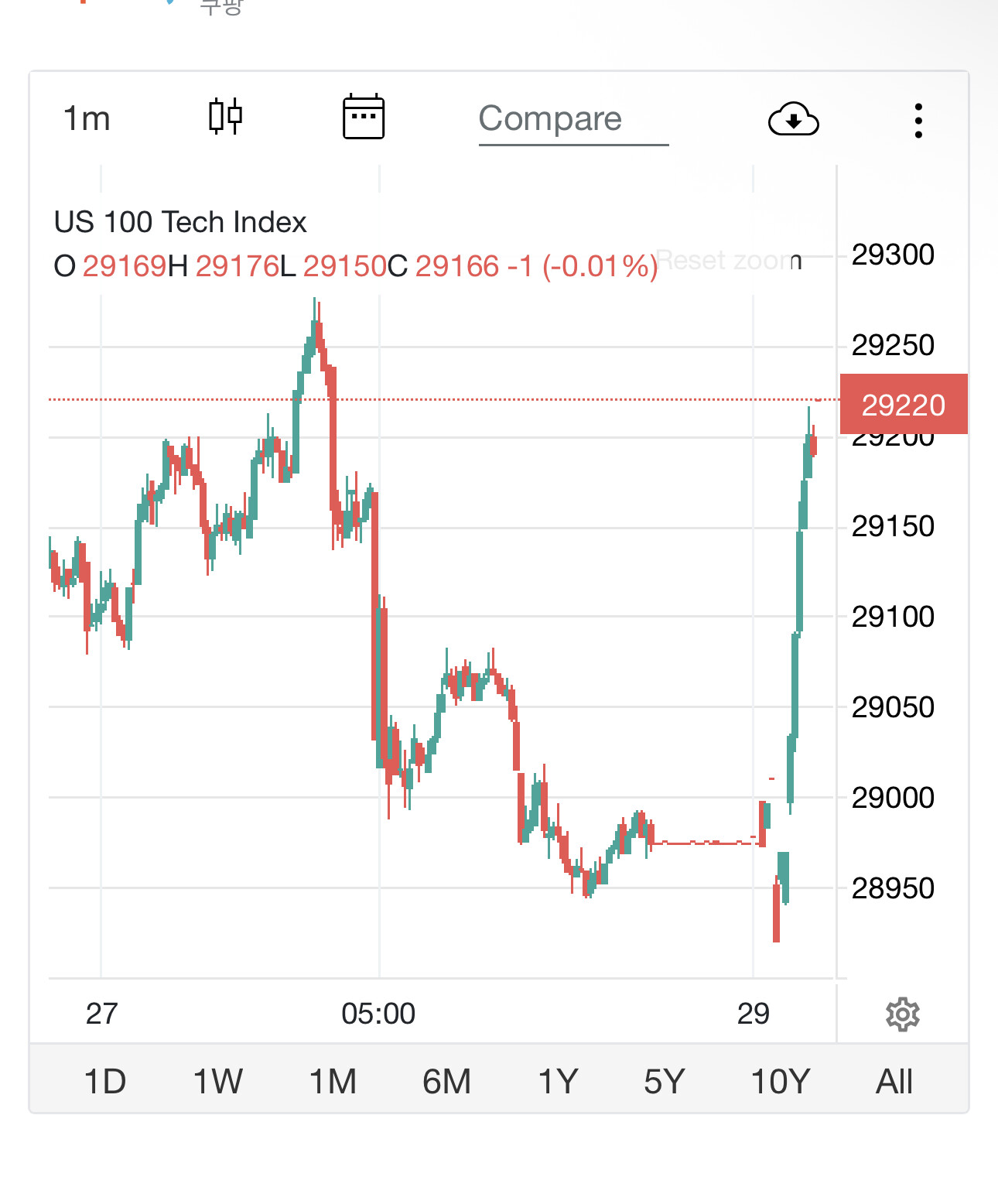Image resolution: width=998 pixels, height=1204 pixels.
Task: Select the 1W range
Action: (217, 1081)
